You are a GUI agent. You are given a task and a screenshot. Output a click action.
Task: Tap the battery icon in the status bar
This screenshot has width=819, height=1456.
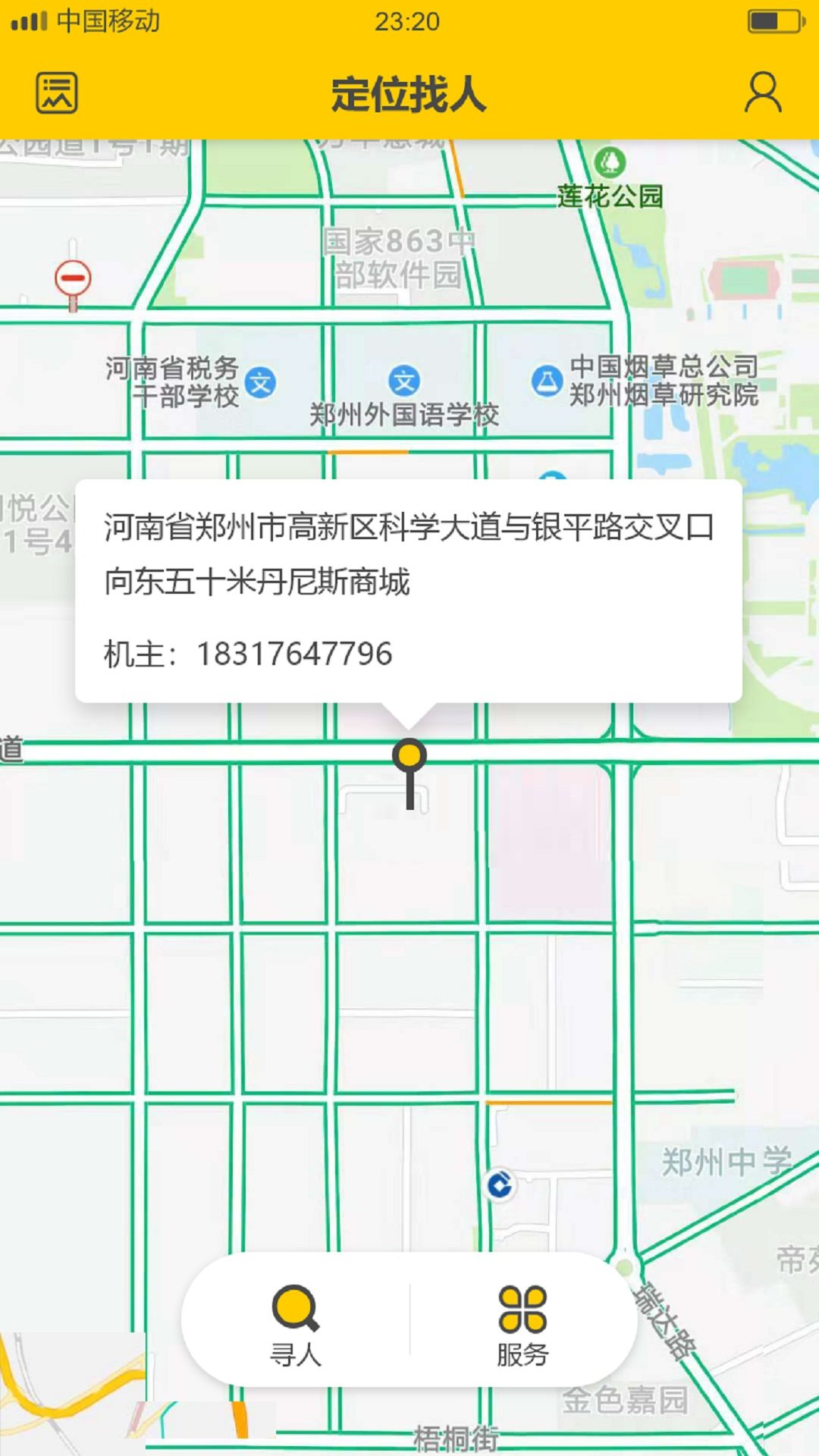(774, 20)
